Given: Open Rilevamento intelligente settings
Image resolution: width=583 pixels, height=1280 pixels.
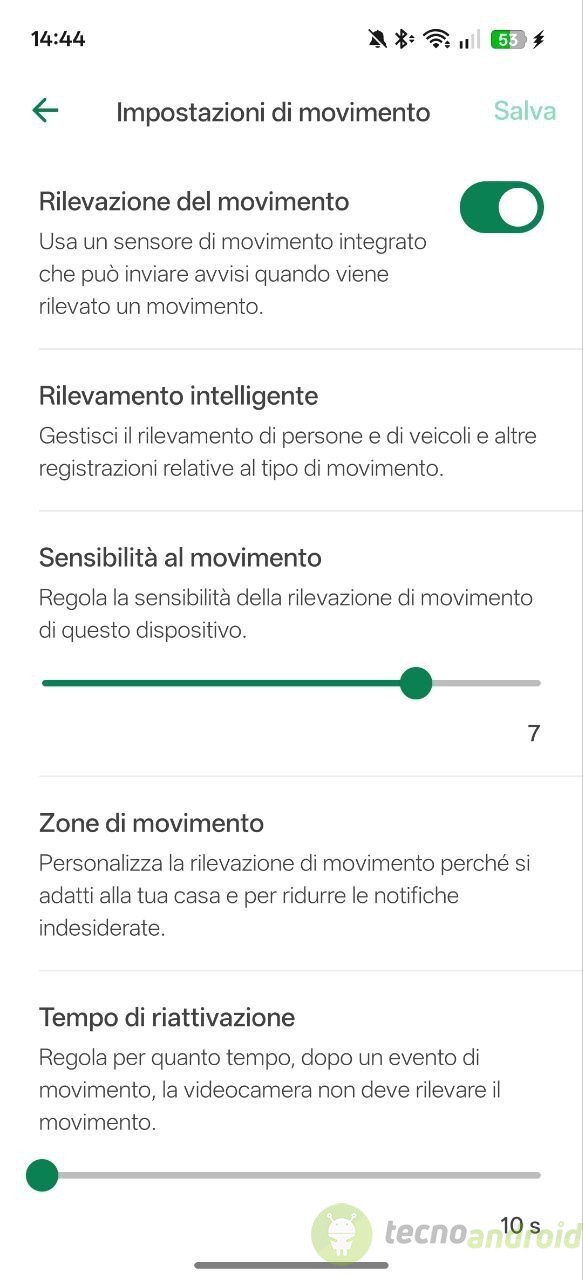Looking at the screenshot, I should (291, 430).
